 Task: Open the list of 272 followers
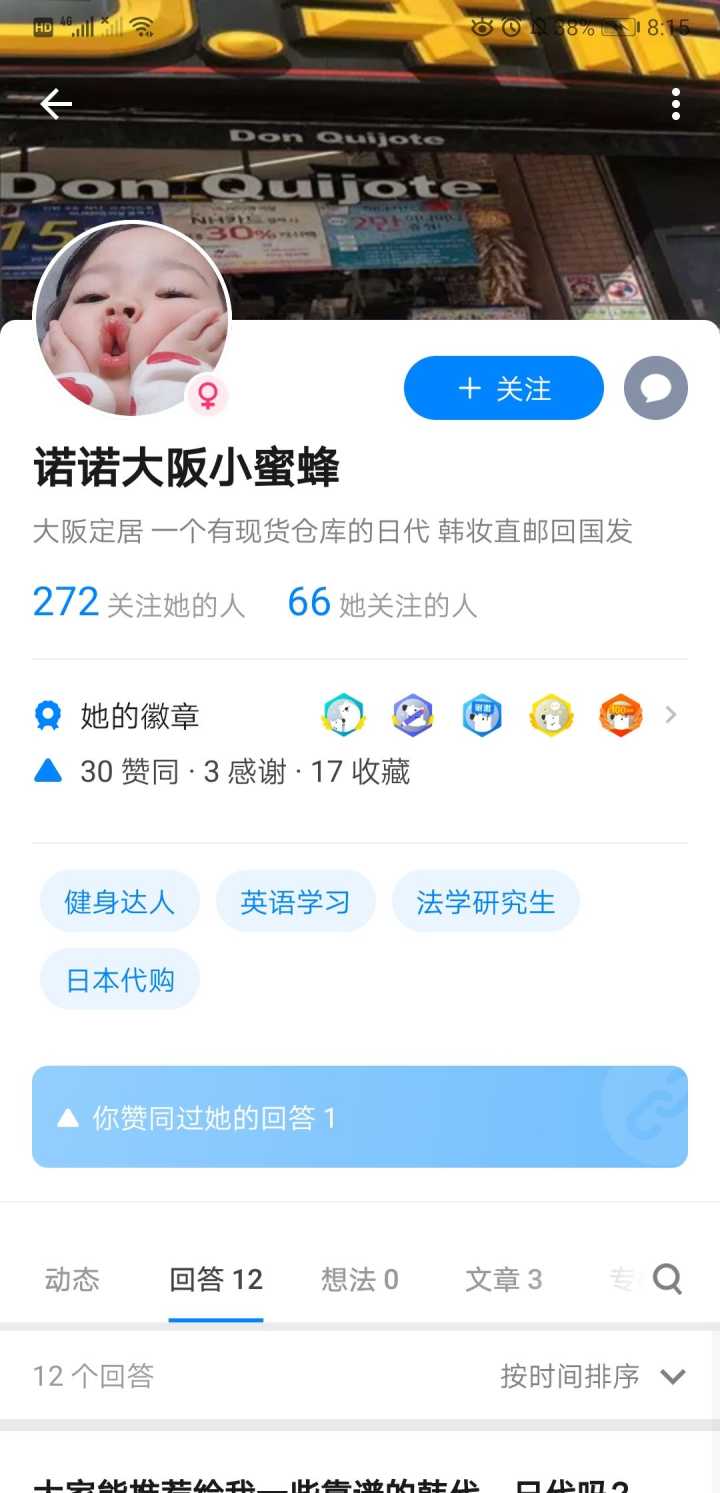[x=139, y=603]
